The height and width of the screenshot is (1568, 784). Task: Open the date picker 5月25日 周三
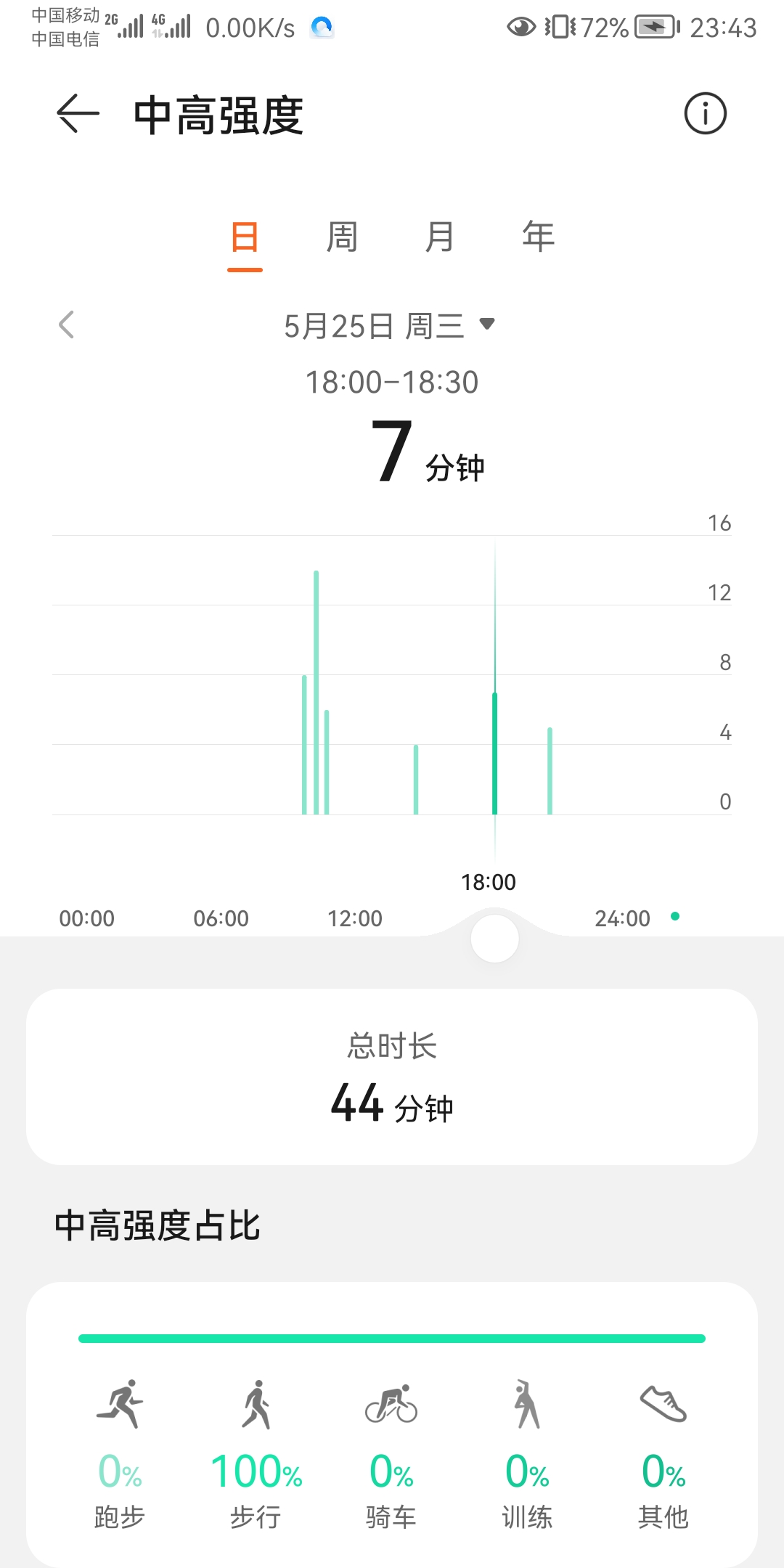390,326
